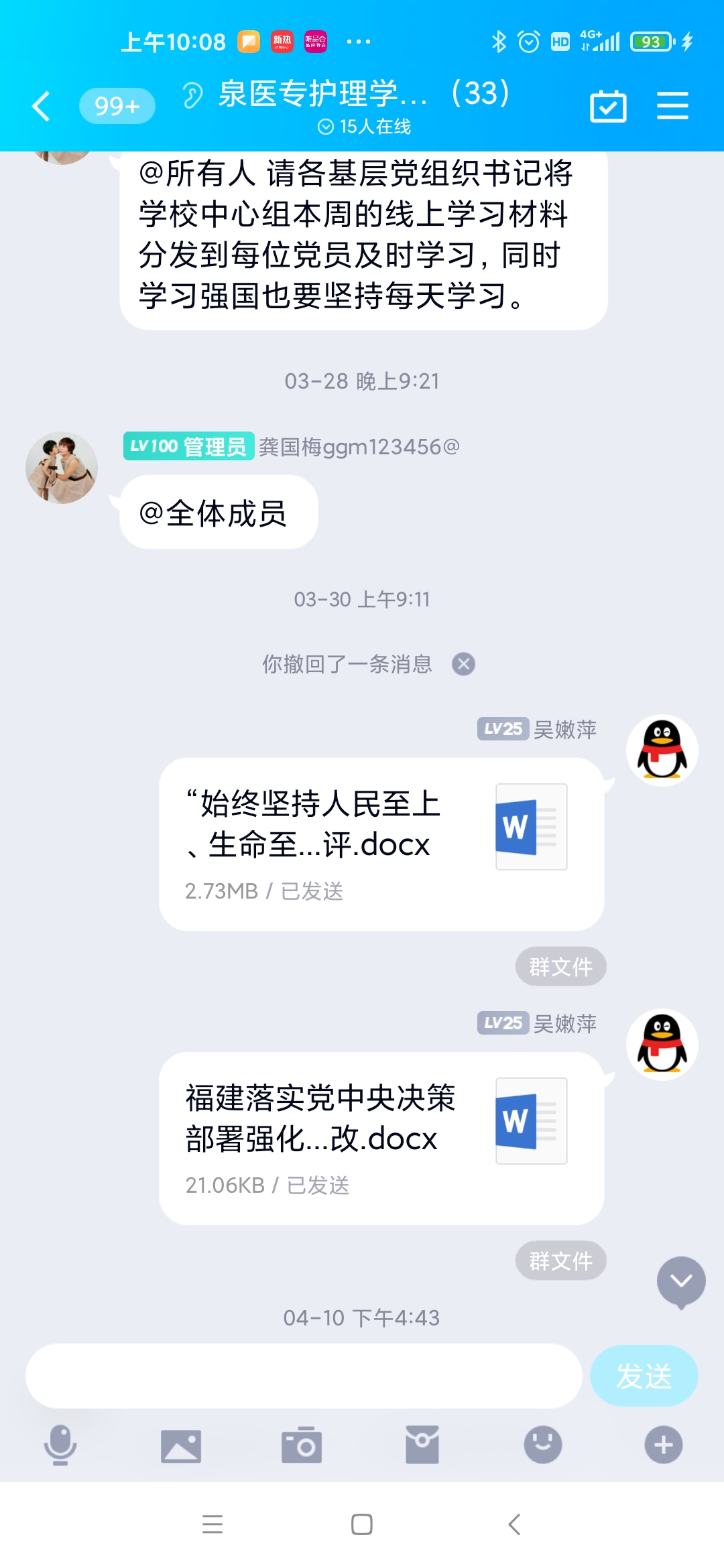Toggle the earpiece listening mode icon

pos(192,94)
